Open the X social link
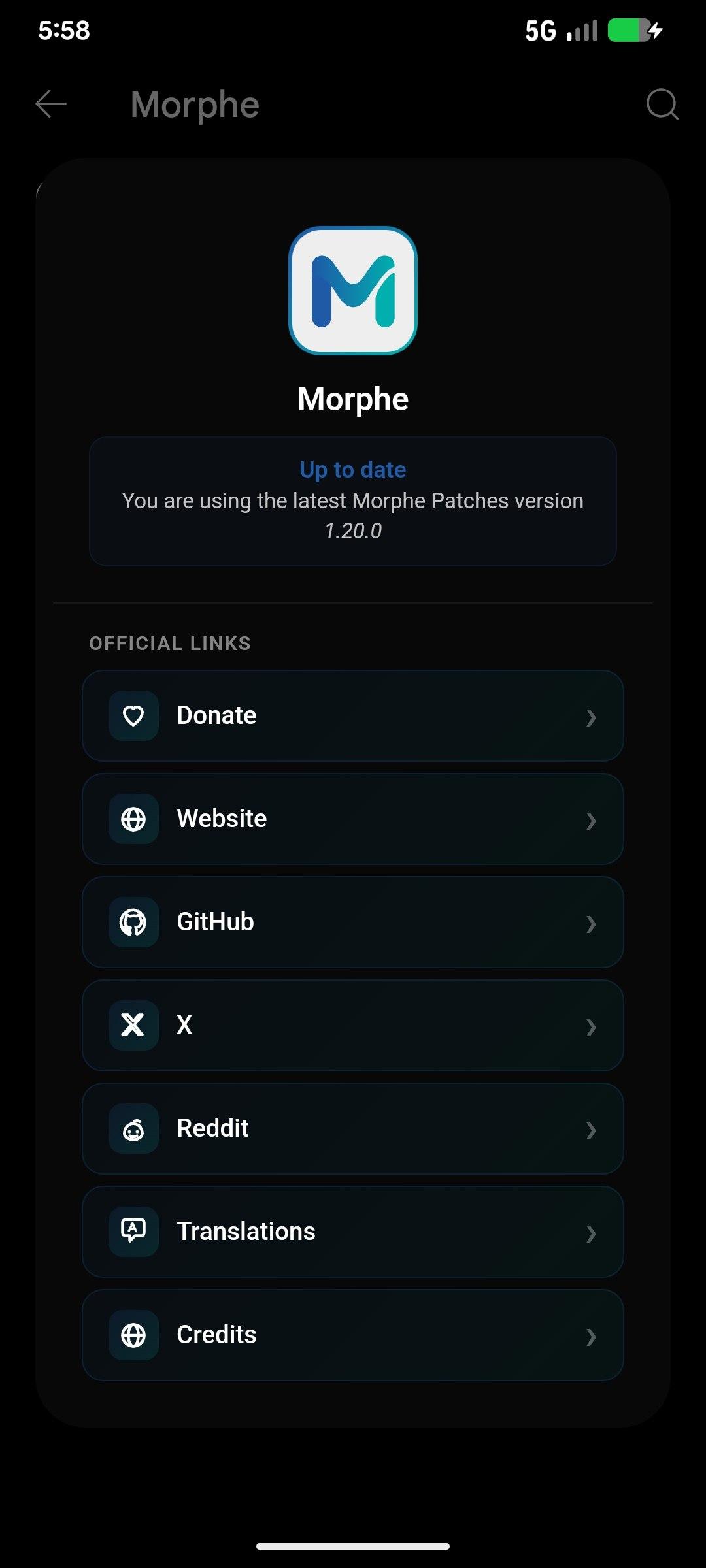Screen dimensions: 706x1568 352,1025
